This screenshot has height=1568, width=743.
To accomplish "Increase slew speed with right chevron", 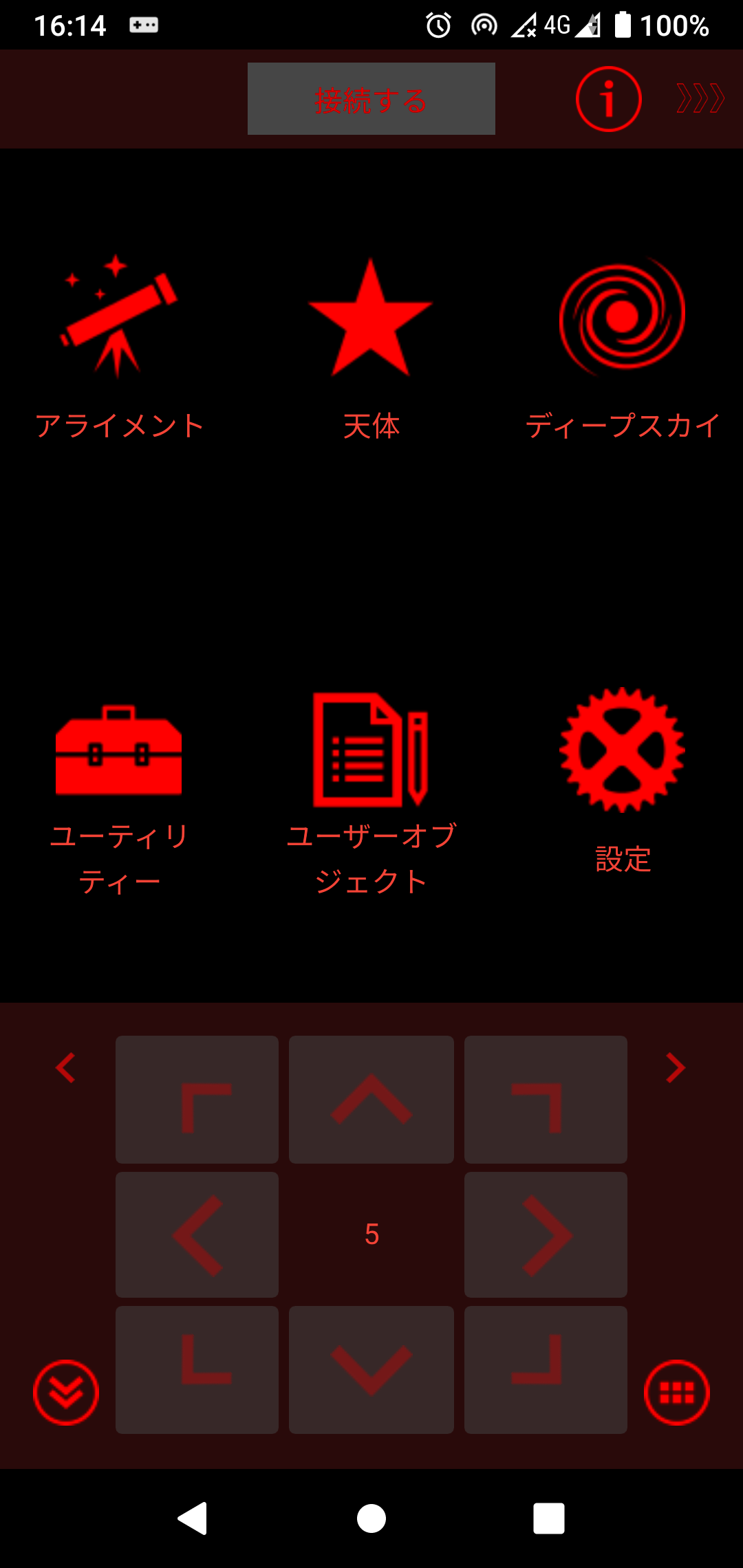I will coord(676,1068).
